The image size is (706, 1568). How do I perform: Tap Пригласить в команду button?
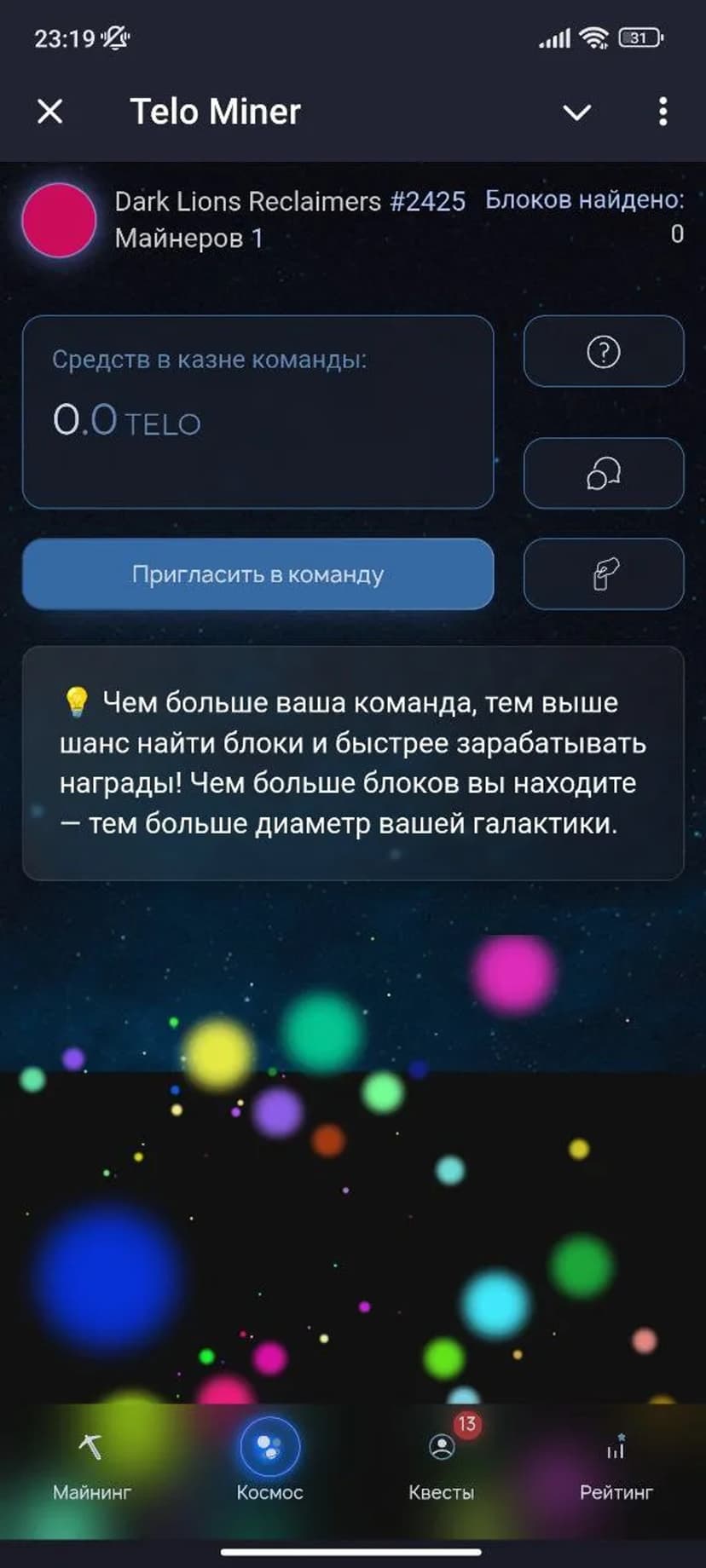click(x=258, y=574)
